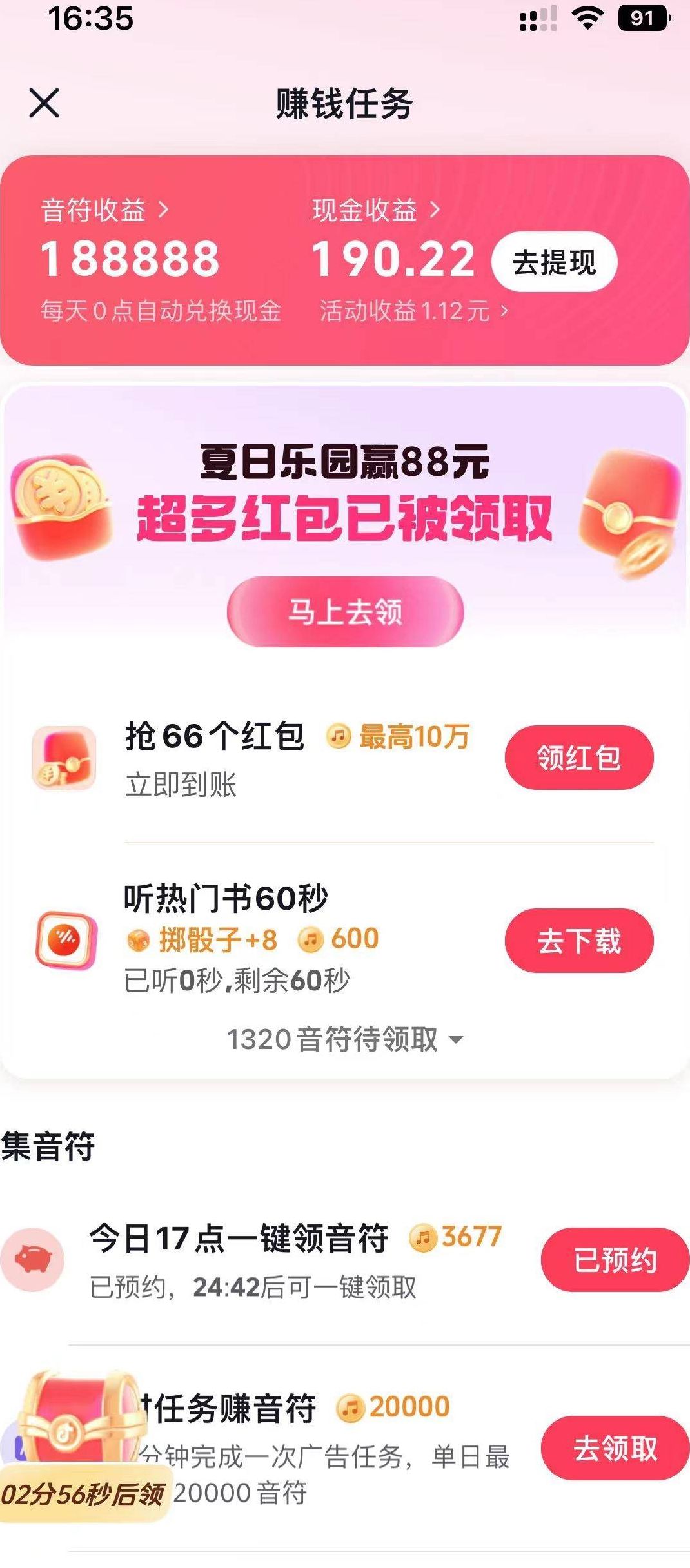
Task: Tap 去下载 for 听热门书60秒
Action: tap(578, 941)
